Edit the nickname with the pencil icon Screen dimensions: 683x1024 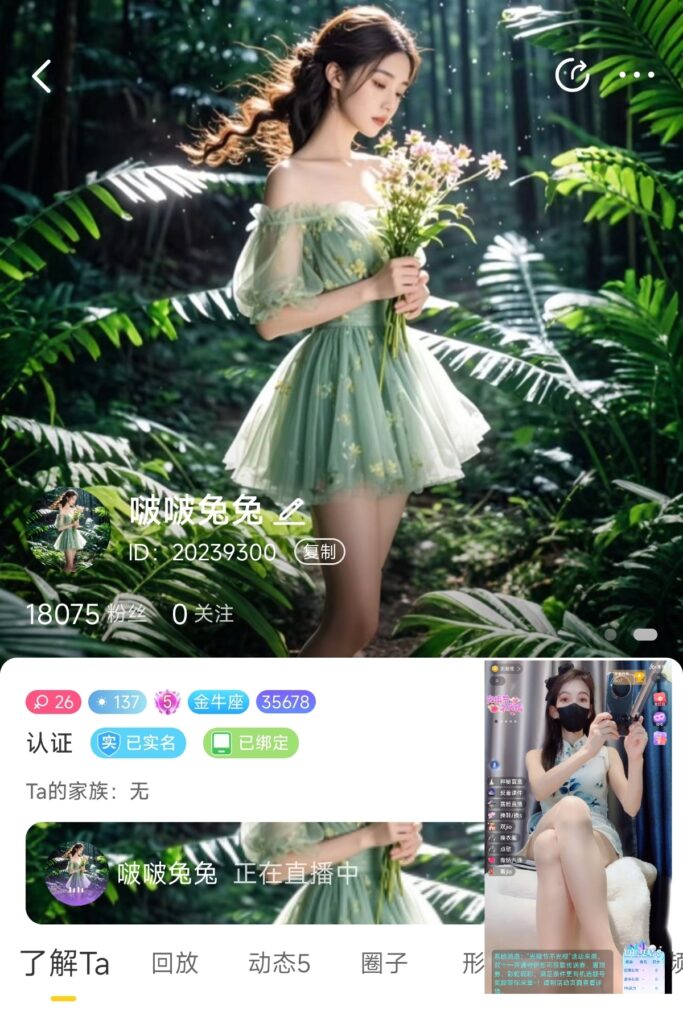click(x=290, y=513)
